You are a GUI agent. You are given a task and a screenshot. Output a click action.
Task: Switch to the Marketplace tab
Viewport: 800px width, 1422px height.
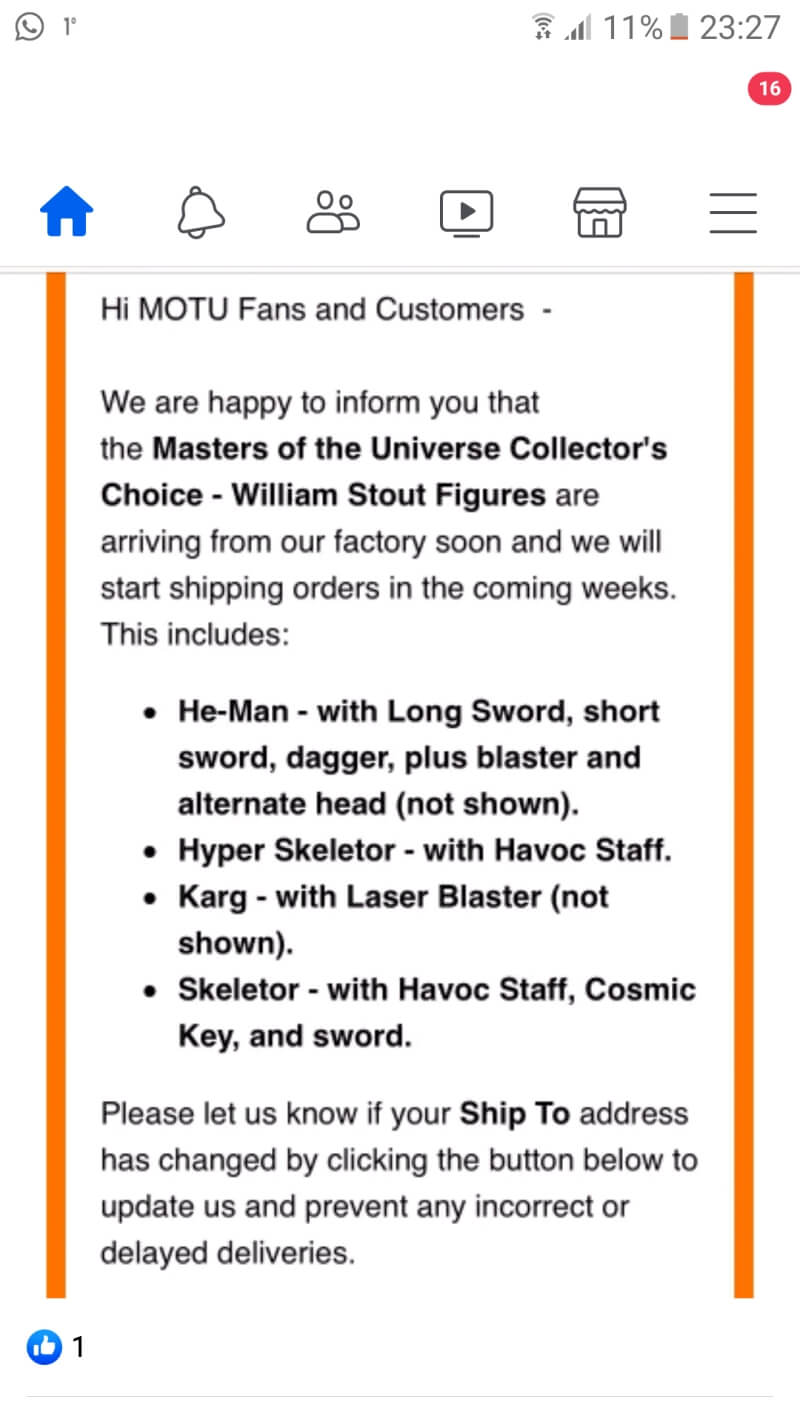click(599, 212)
